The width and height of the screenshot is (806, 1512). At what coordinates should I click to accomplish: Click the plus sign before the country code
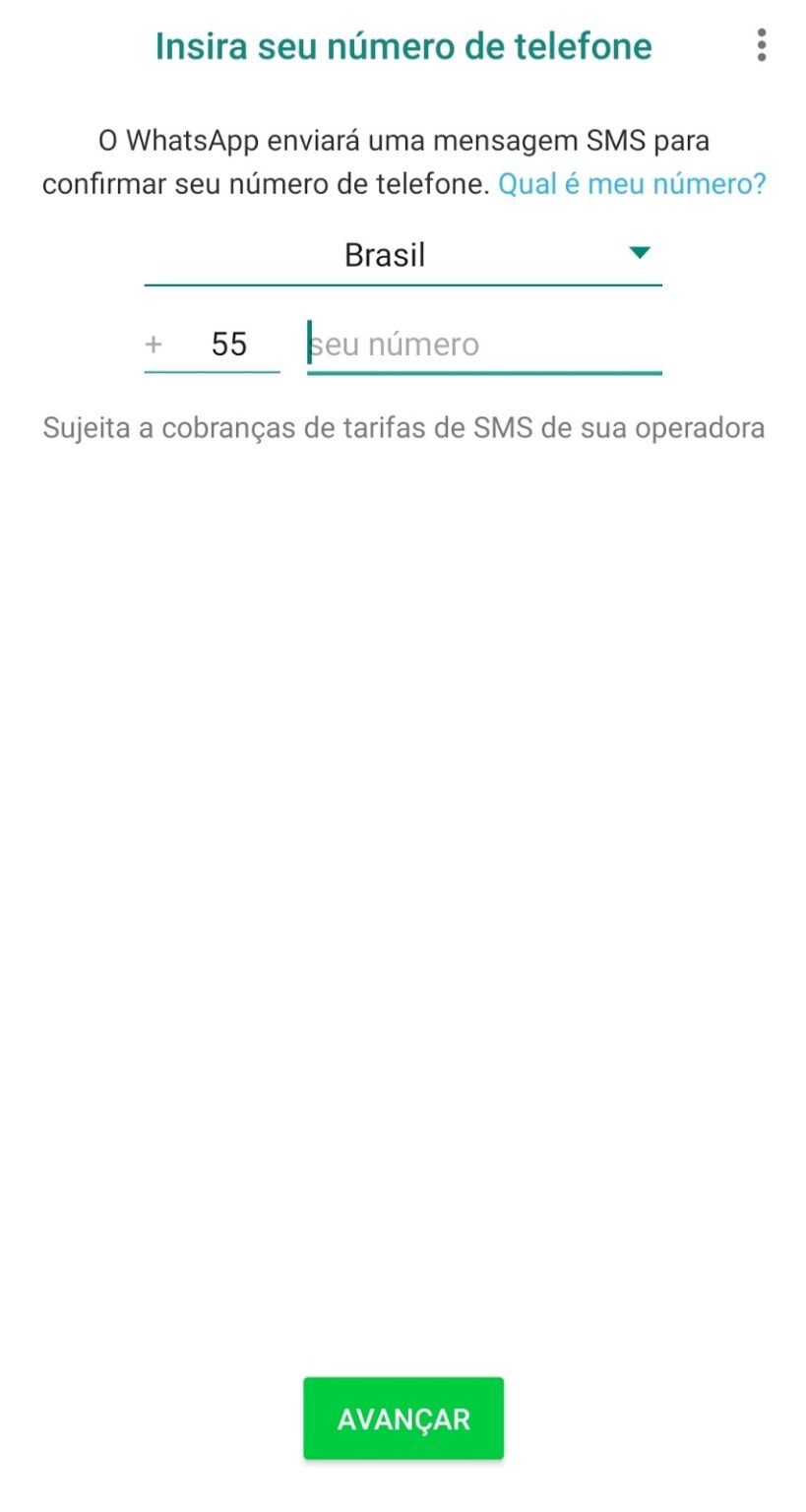tap(154, 345)
